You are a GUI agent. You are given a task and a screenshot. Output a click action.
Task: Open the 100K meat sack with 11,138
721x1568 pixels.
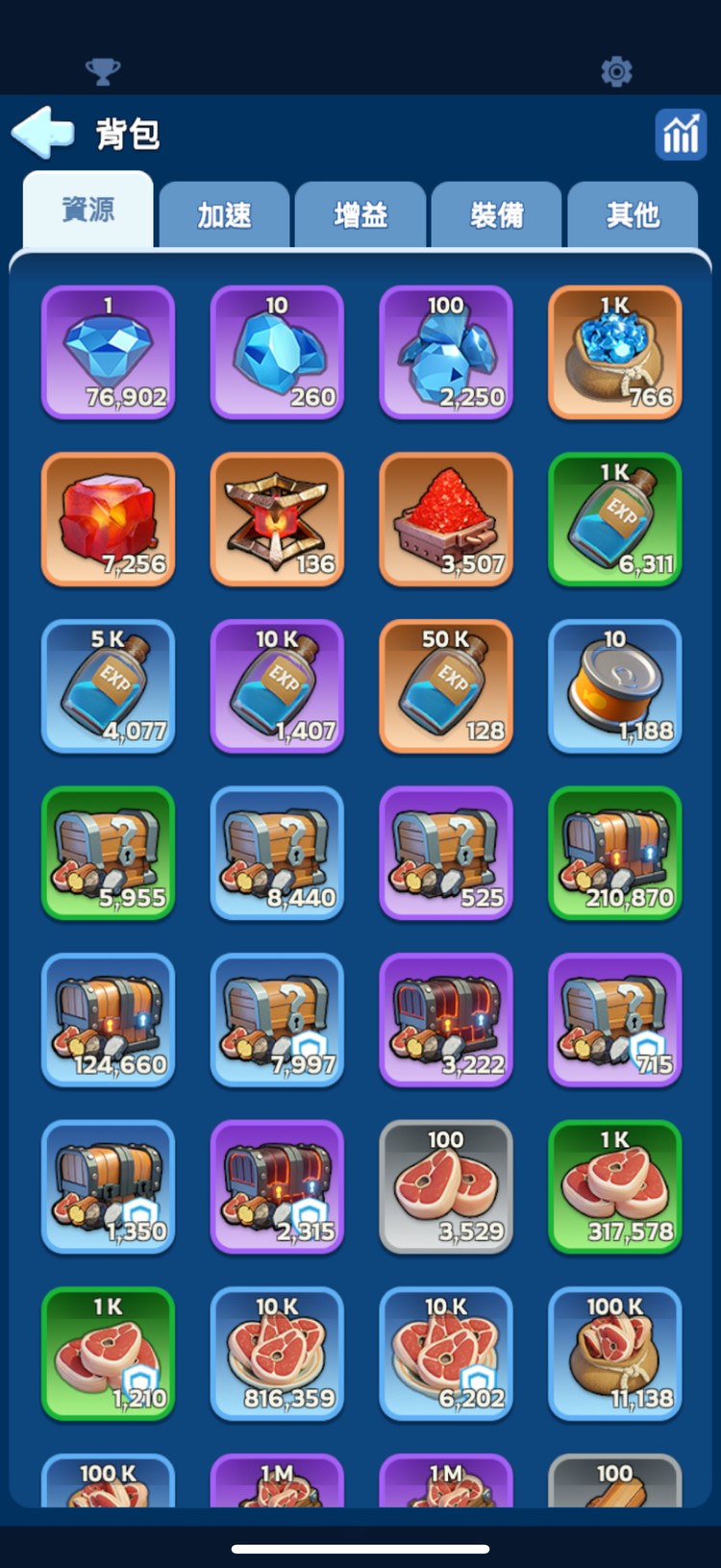coord(614,1354)
